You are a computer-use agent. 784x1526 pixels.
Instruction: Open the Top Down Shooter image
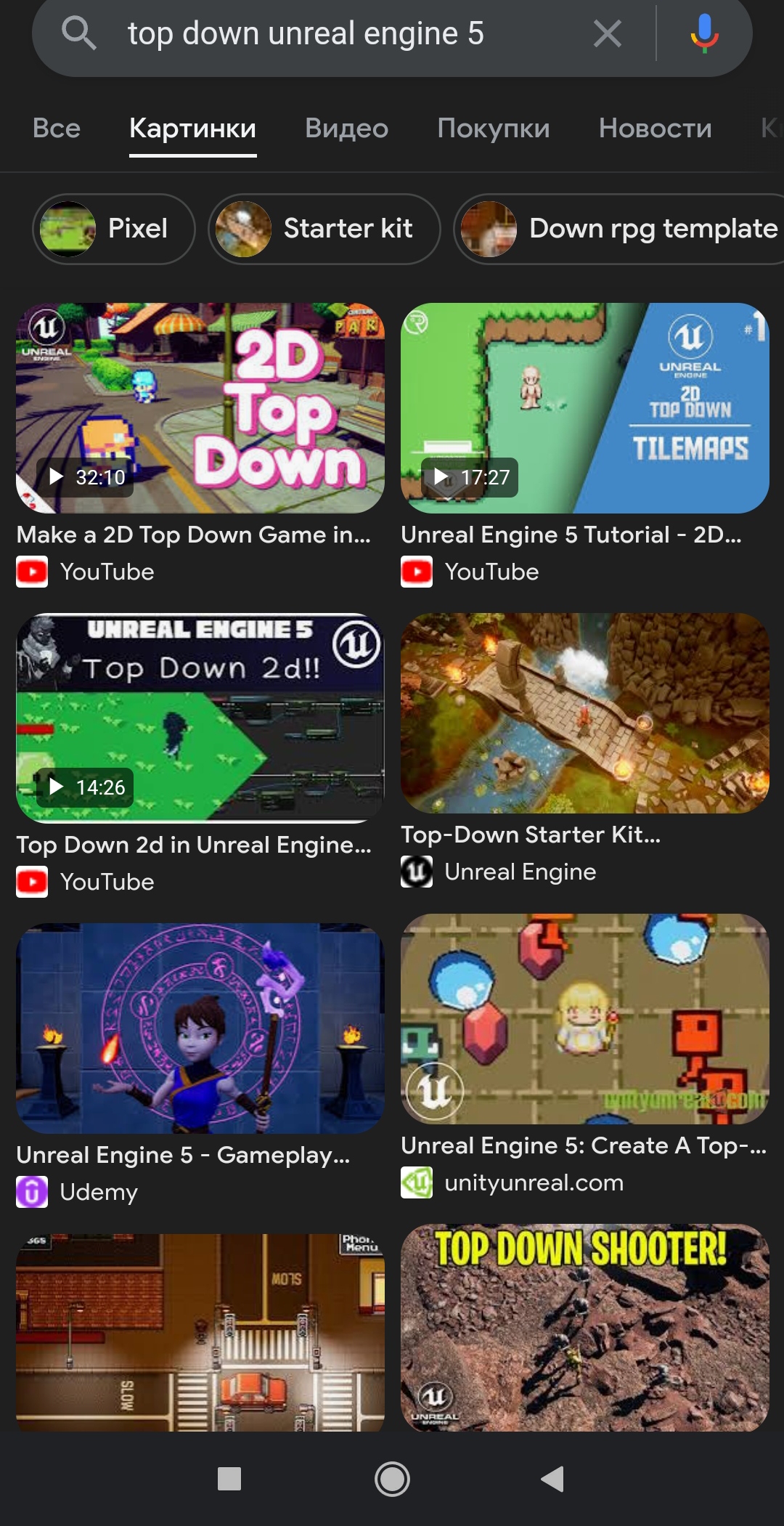[x=584, y=1328]
